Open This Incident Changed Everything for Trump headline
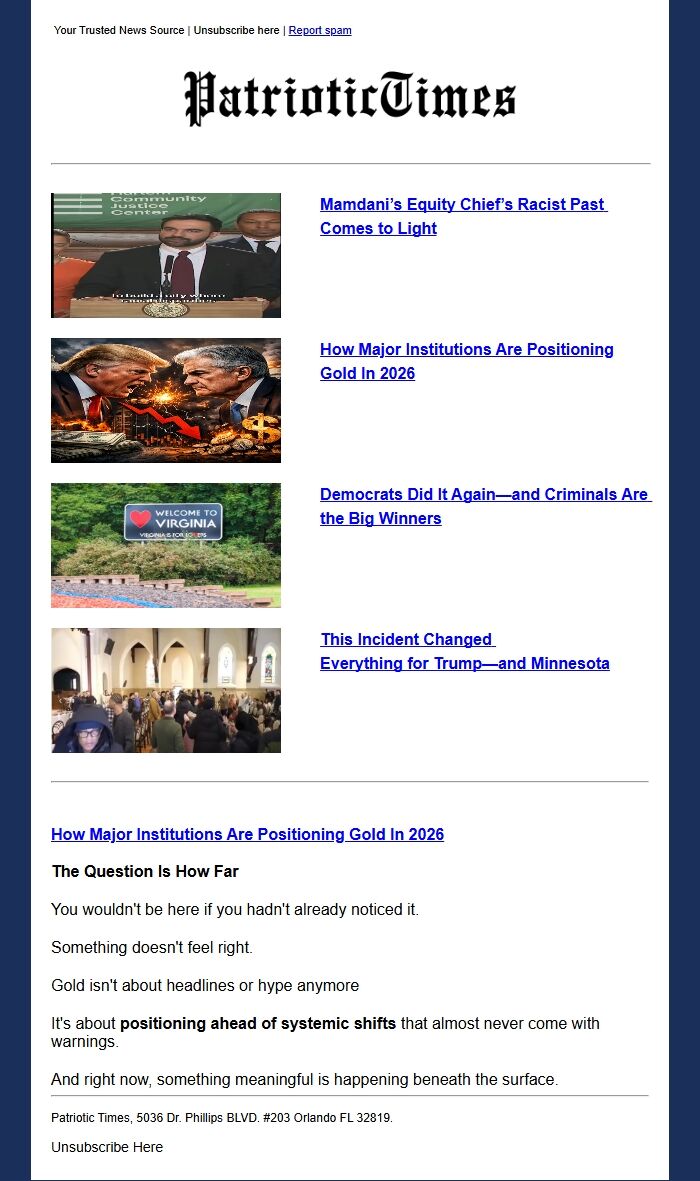 464,651
